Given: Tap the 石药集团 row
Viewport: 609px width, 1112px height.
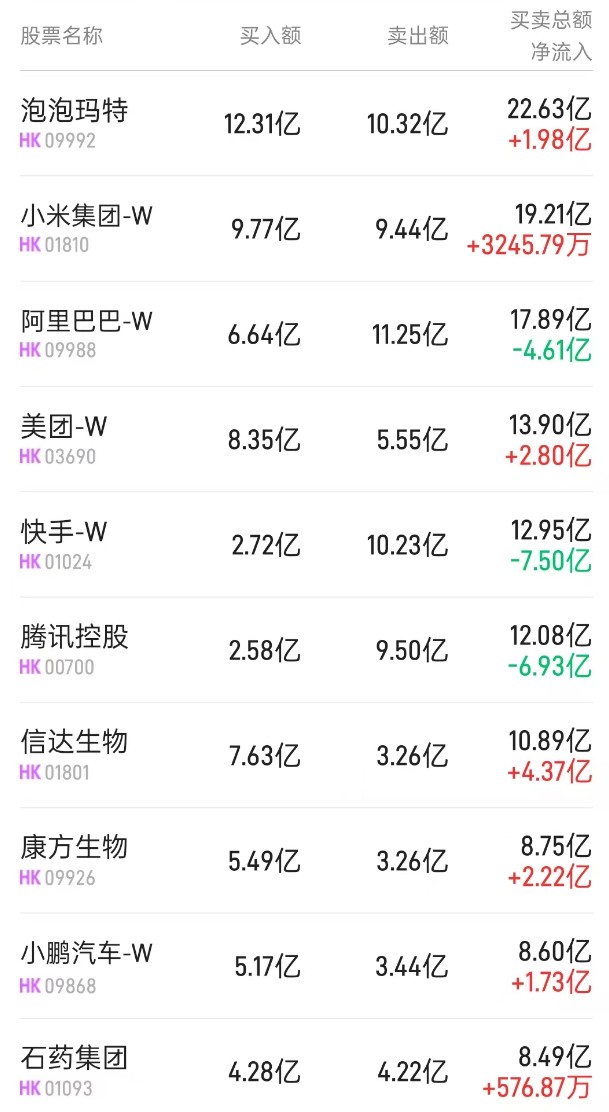Looking at the screenshot, I should coord(75,1058).
